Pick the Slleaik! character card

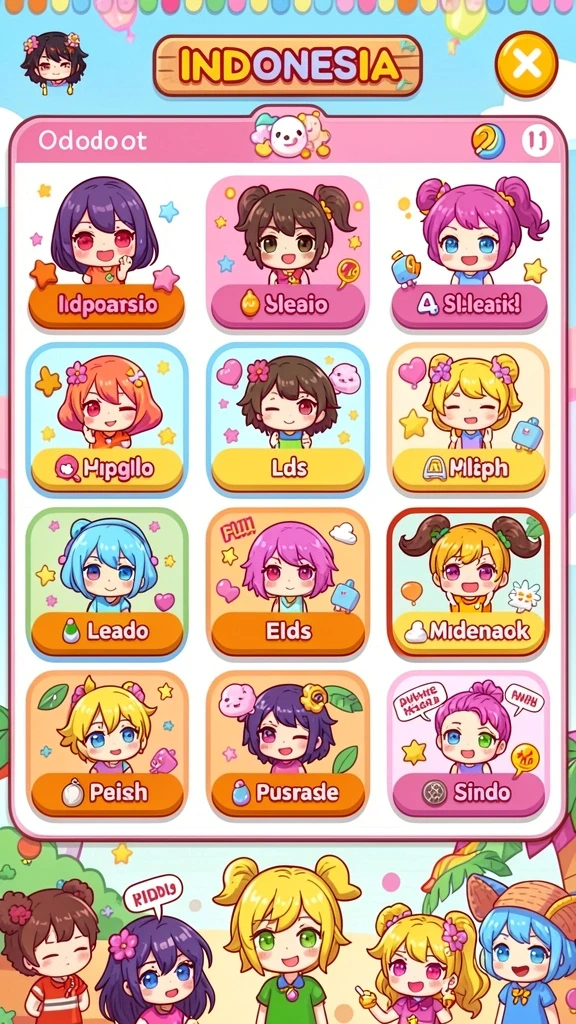point(469,253)
